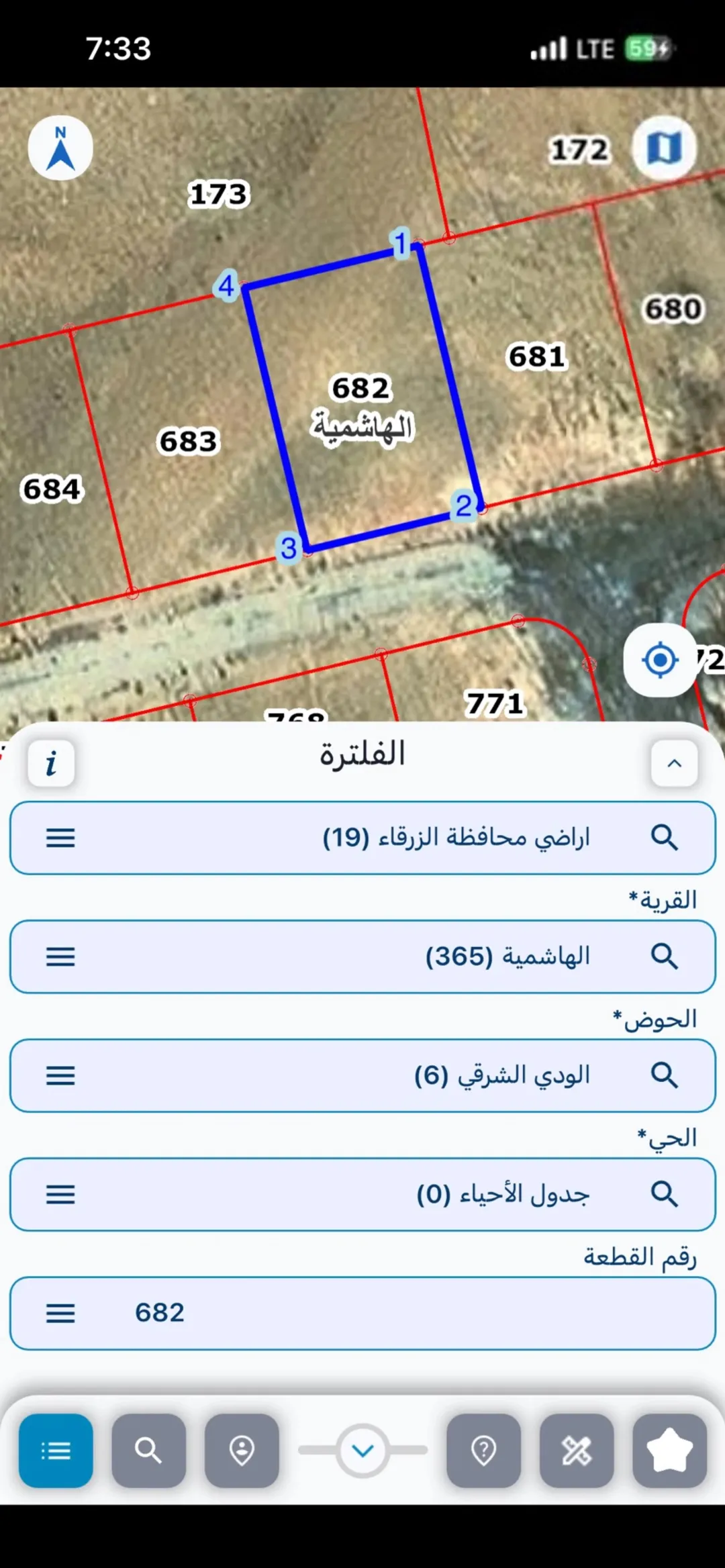This screenshot has width=725, height=1568.
Task: Edit the parcel number field showing 682
Action: [362, 1313]
